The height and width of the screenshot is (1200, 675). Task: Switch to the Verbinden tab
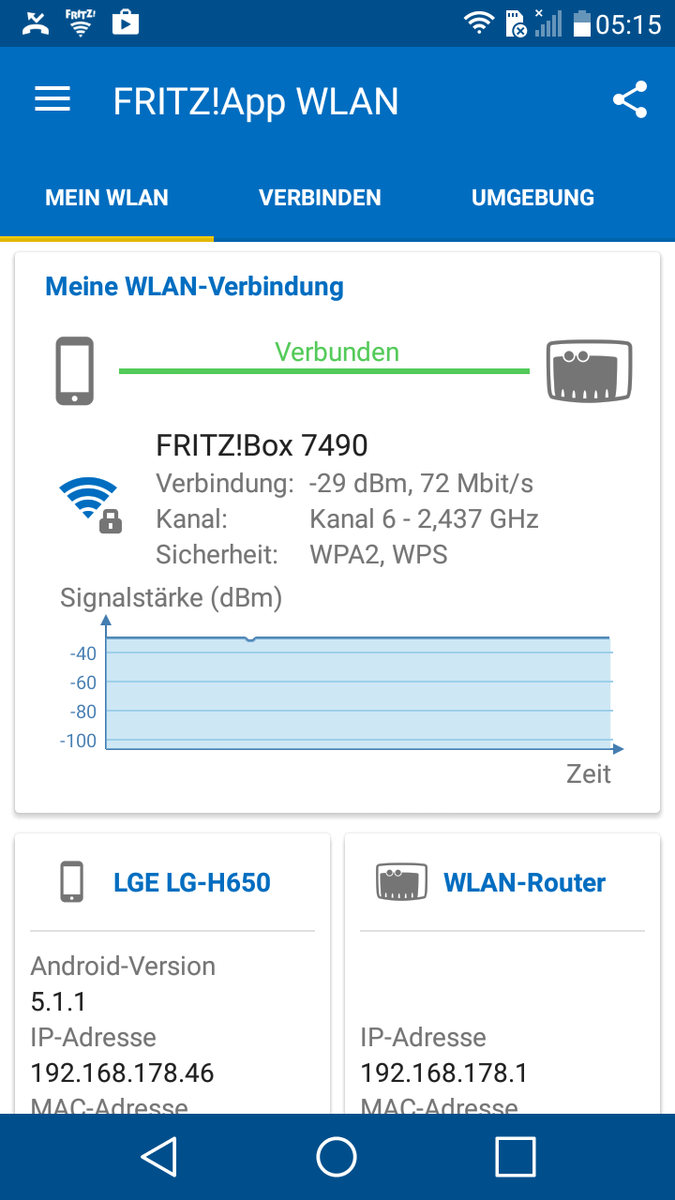[320, 198]
